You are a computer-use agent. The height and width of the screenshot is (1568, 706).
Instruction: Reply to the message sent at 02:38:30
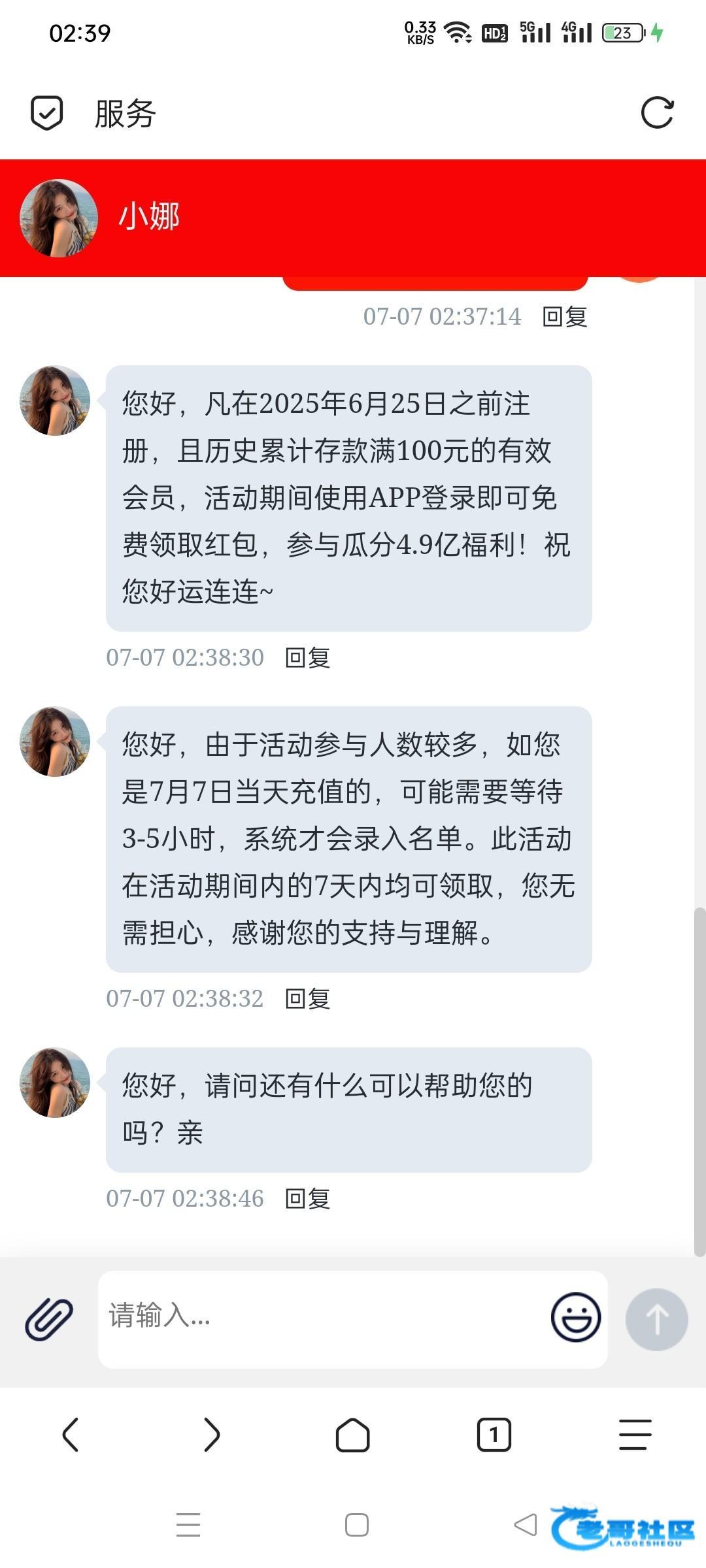pyautogui.click(x=308, y=657)
